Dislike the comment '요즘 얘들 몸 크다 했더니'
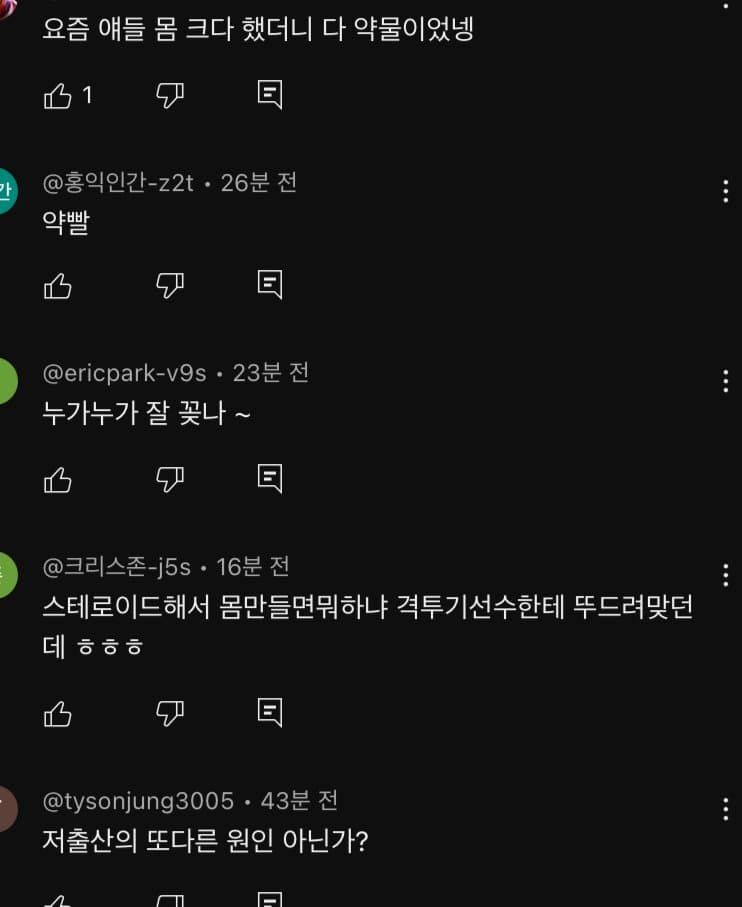 tap(171, 96)
